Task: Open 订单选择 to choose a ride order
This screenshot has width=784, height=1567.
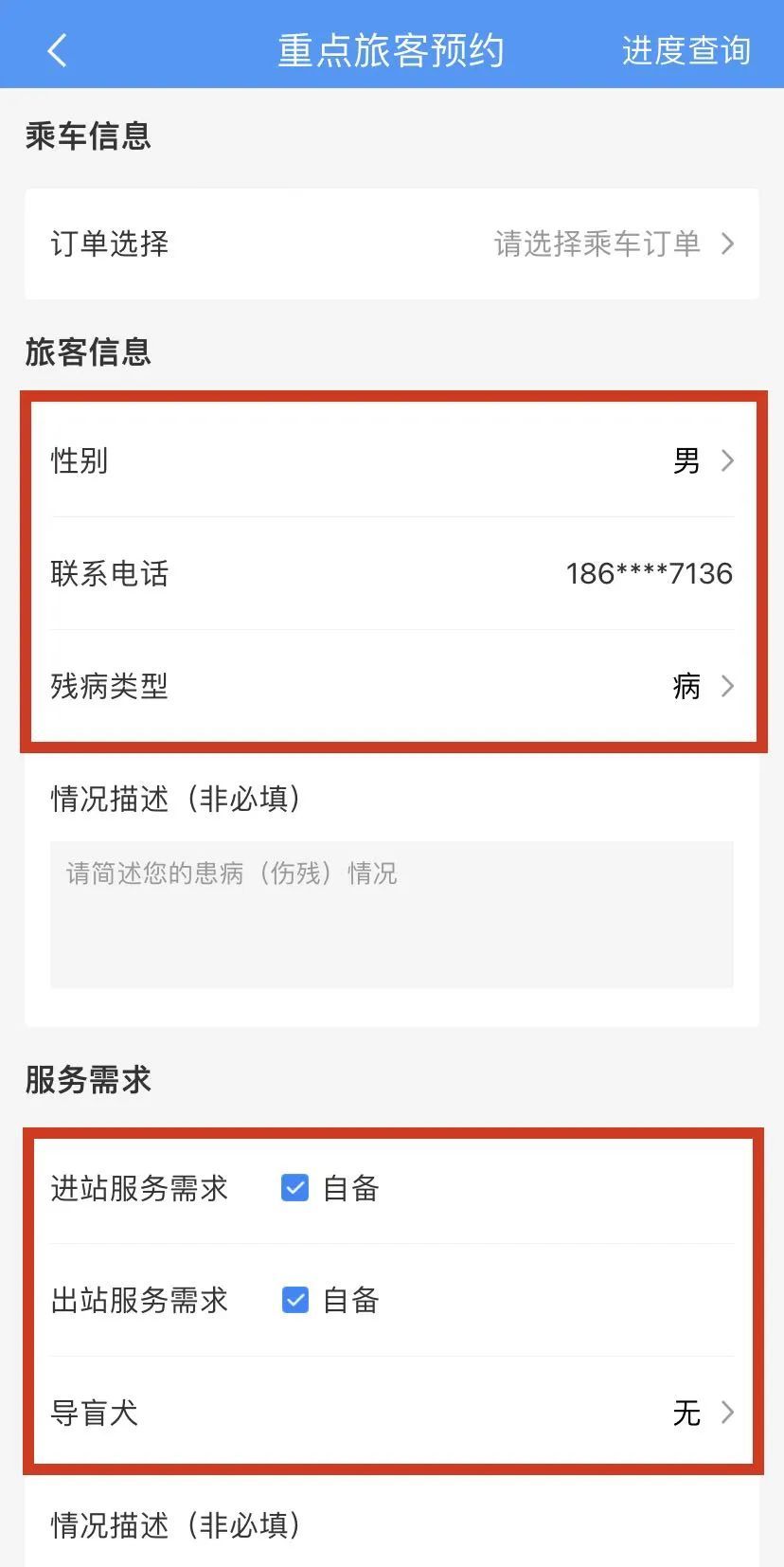Action: [x=392, y=244]
